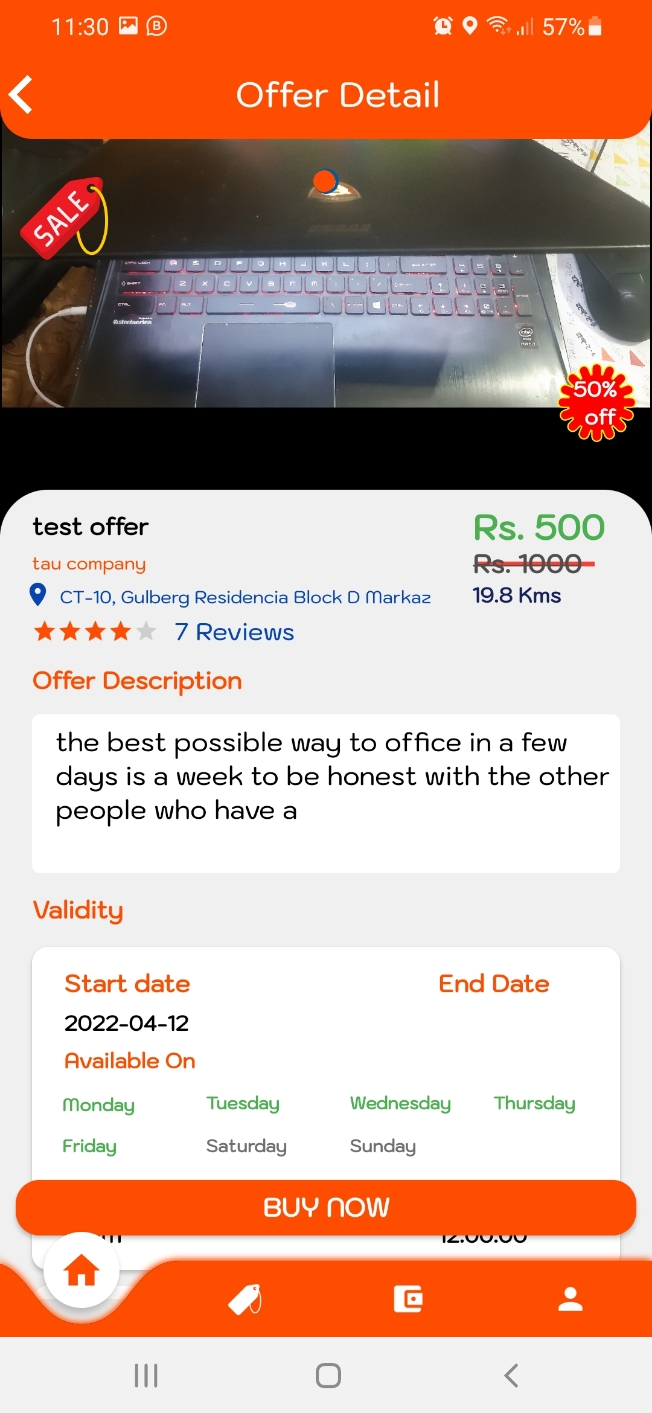Open the wallet tab

click(407, 1299)
